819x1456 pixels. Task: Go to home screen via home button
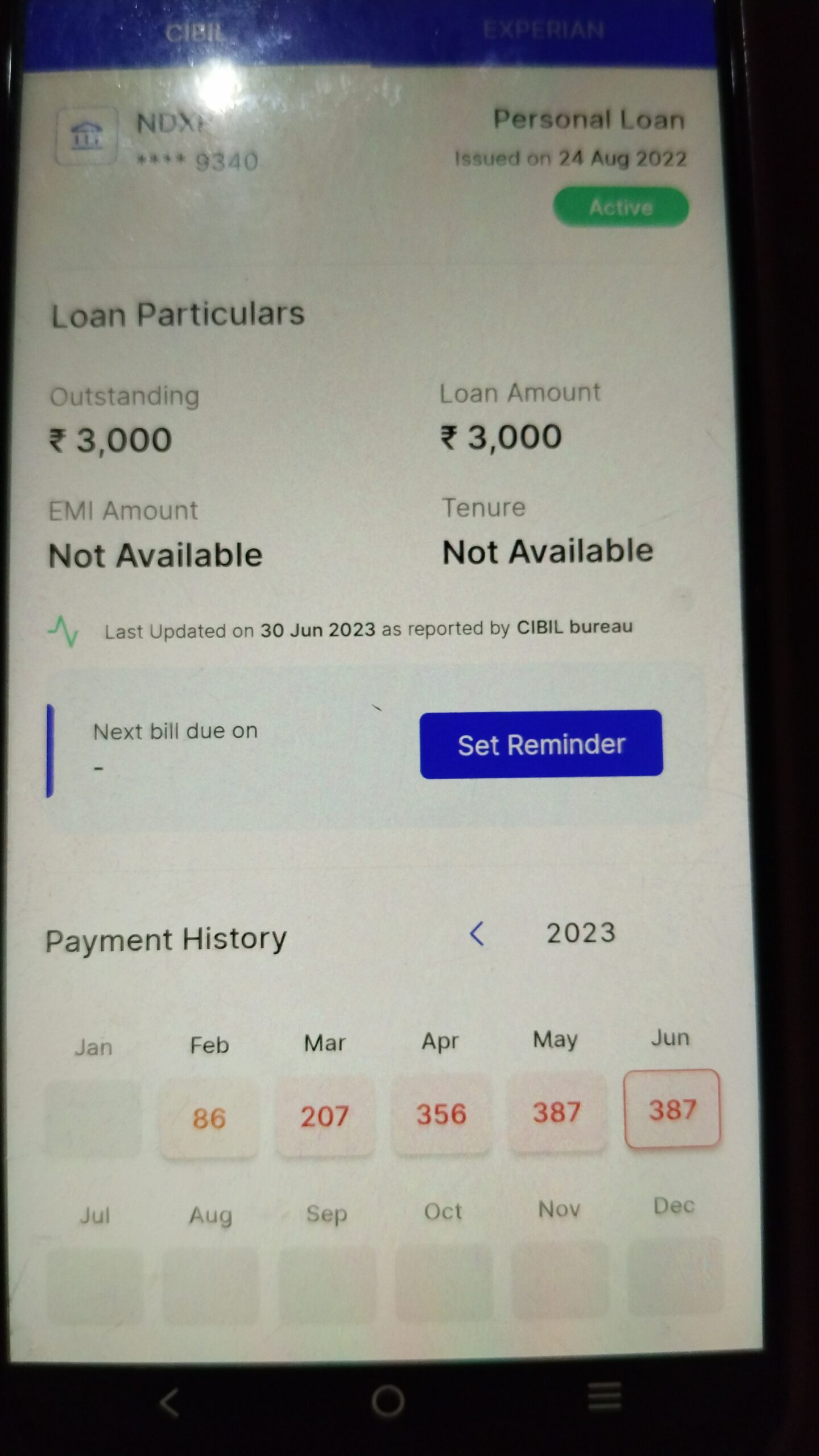coord(388,1400)
